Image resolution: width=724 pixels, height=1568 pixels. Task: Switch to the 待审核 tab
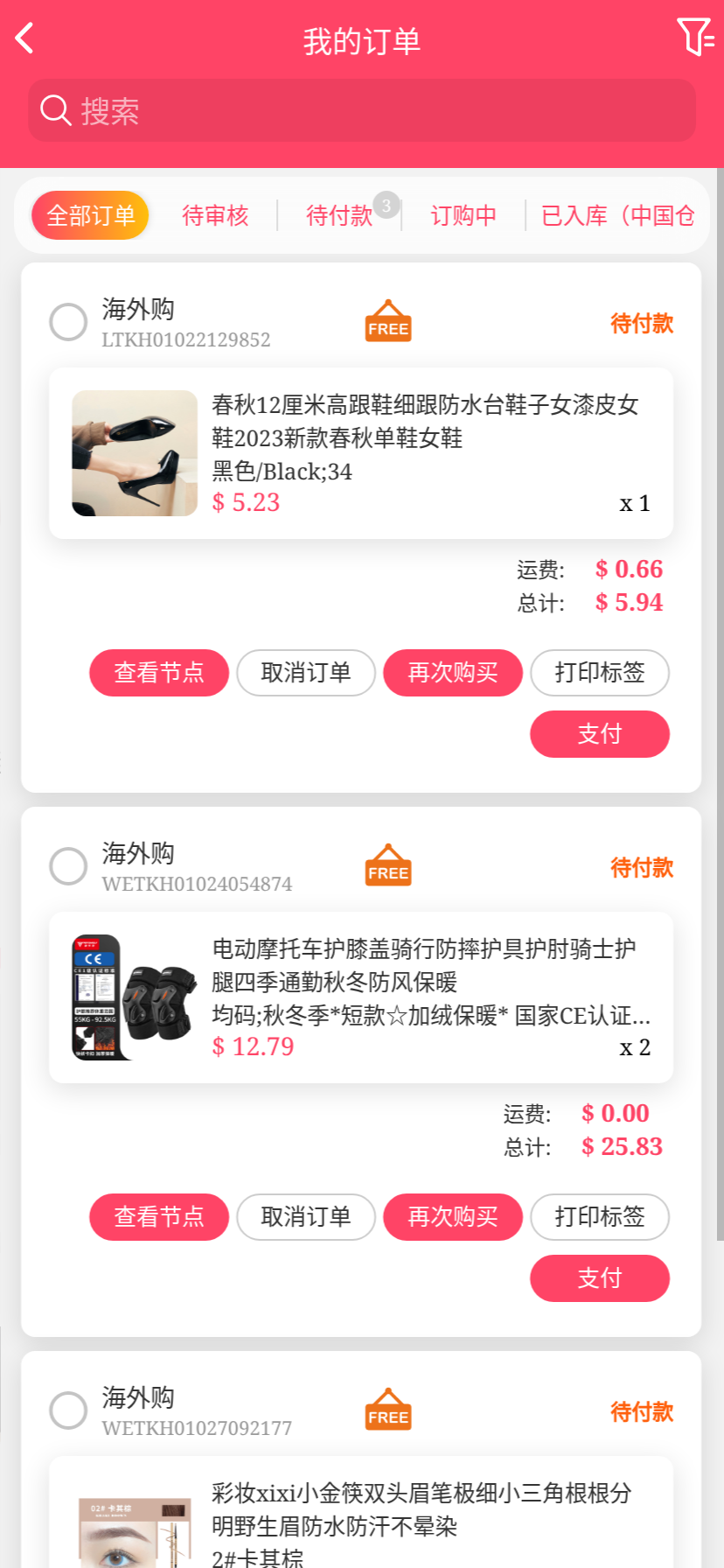(x=215, y=215)
